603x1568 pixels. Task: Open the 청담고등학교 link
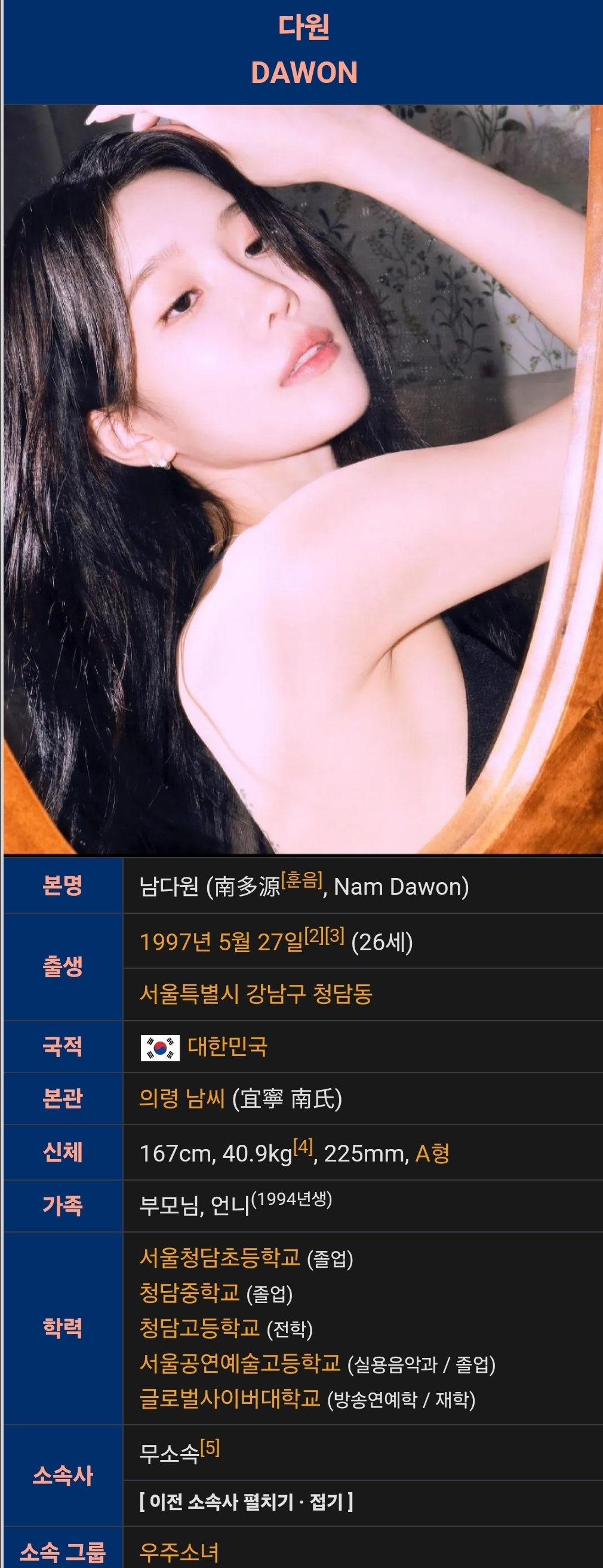200,1327
